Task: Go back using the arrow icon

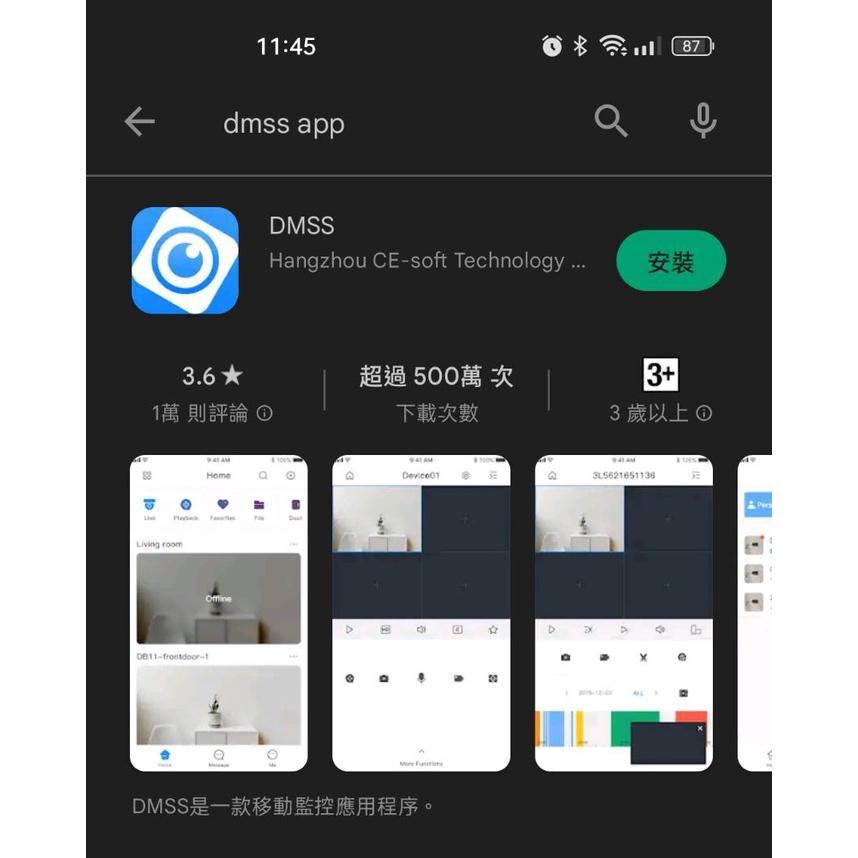Action: [140, 122]
